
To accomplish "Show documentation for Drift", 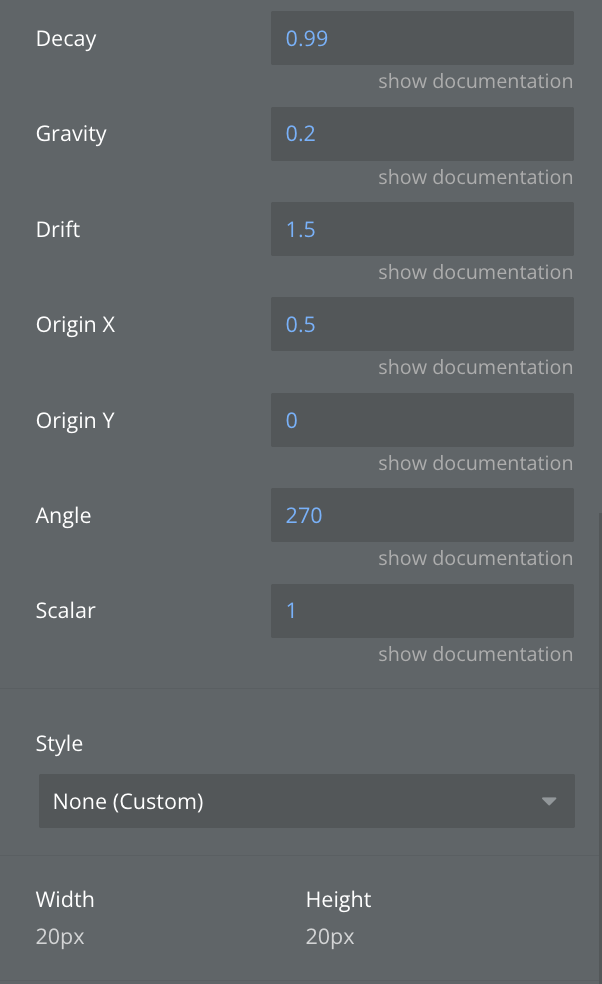I will click(x=475, y=272).
